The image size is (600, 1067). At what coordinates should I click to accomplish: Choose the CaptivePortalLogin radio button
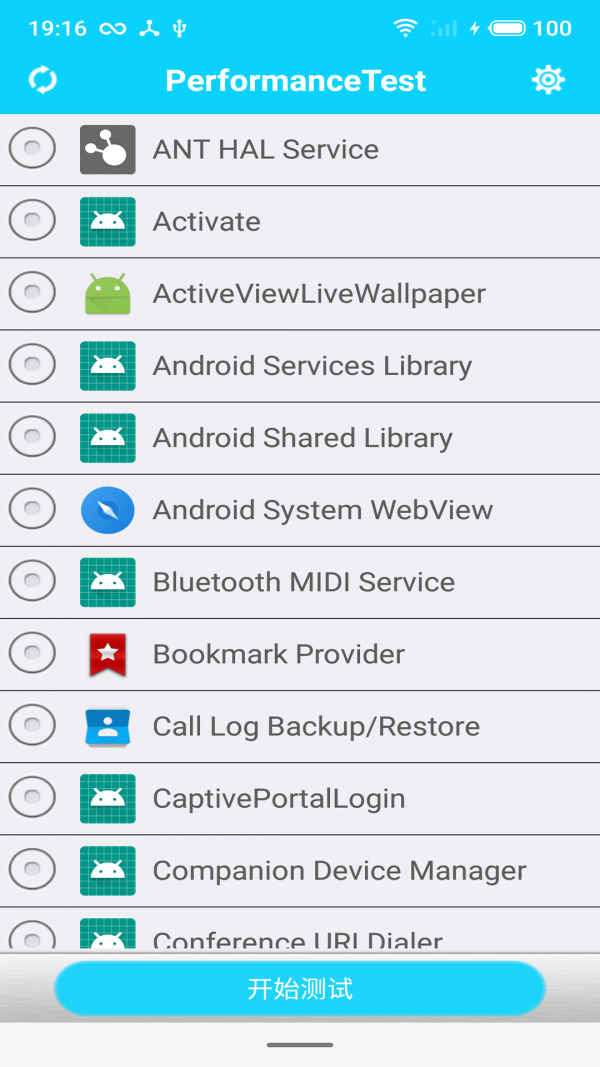(32, 797)
